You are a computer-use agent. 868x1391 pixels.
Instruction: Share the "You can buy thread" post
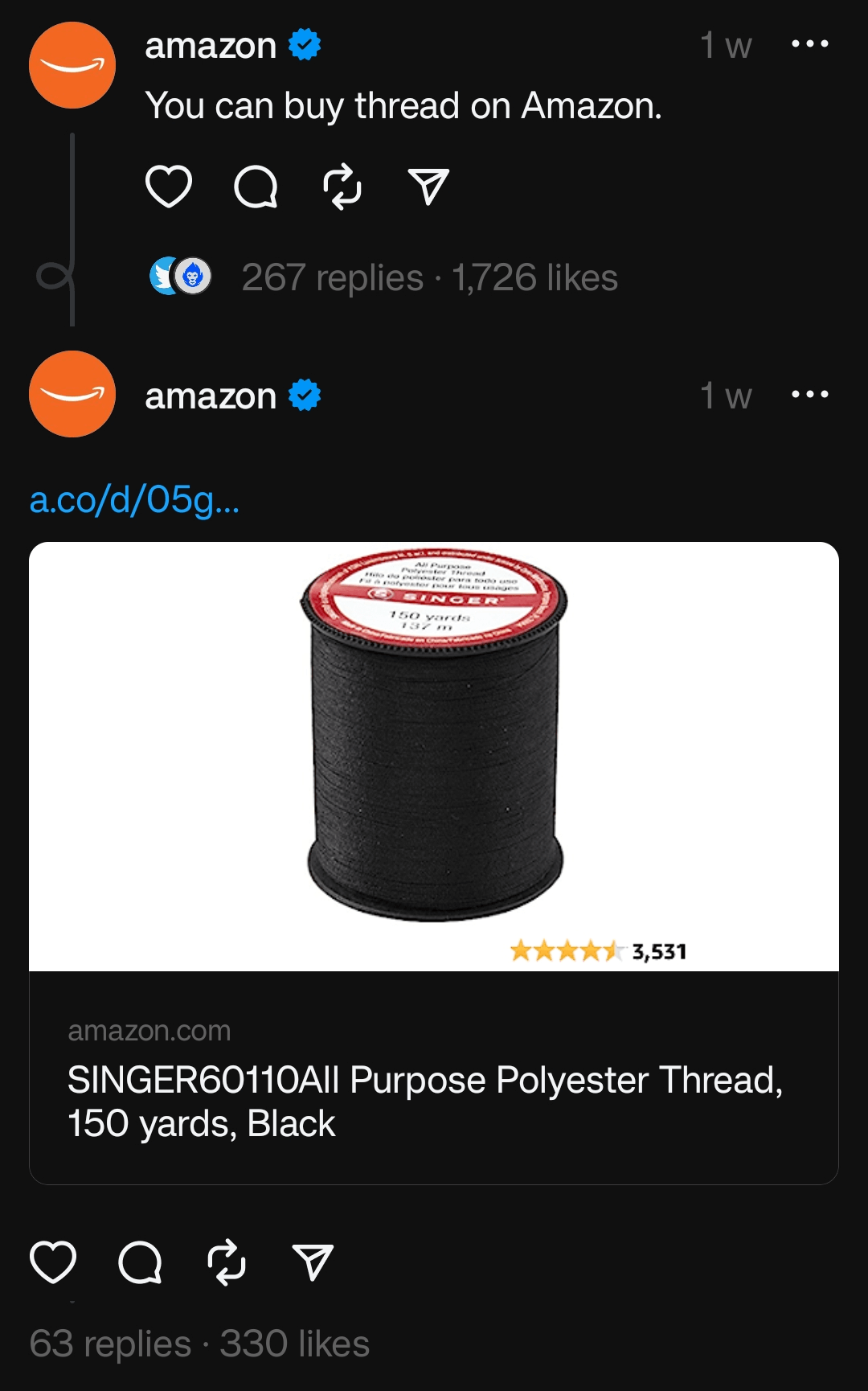point(428,187)
